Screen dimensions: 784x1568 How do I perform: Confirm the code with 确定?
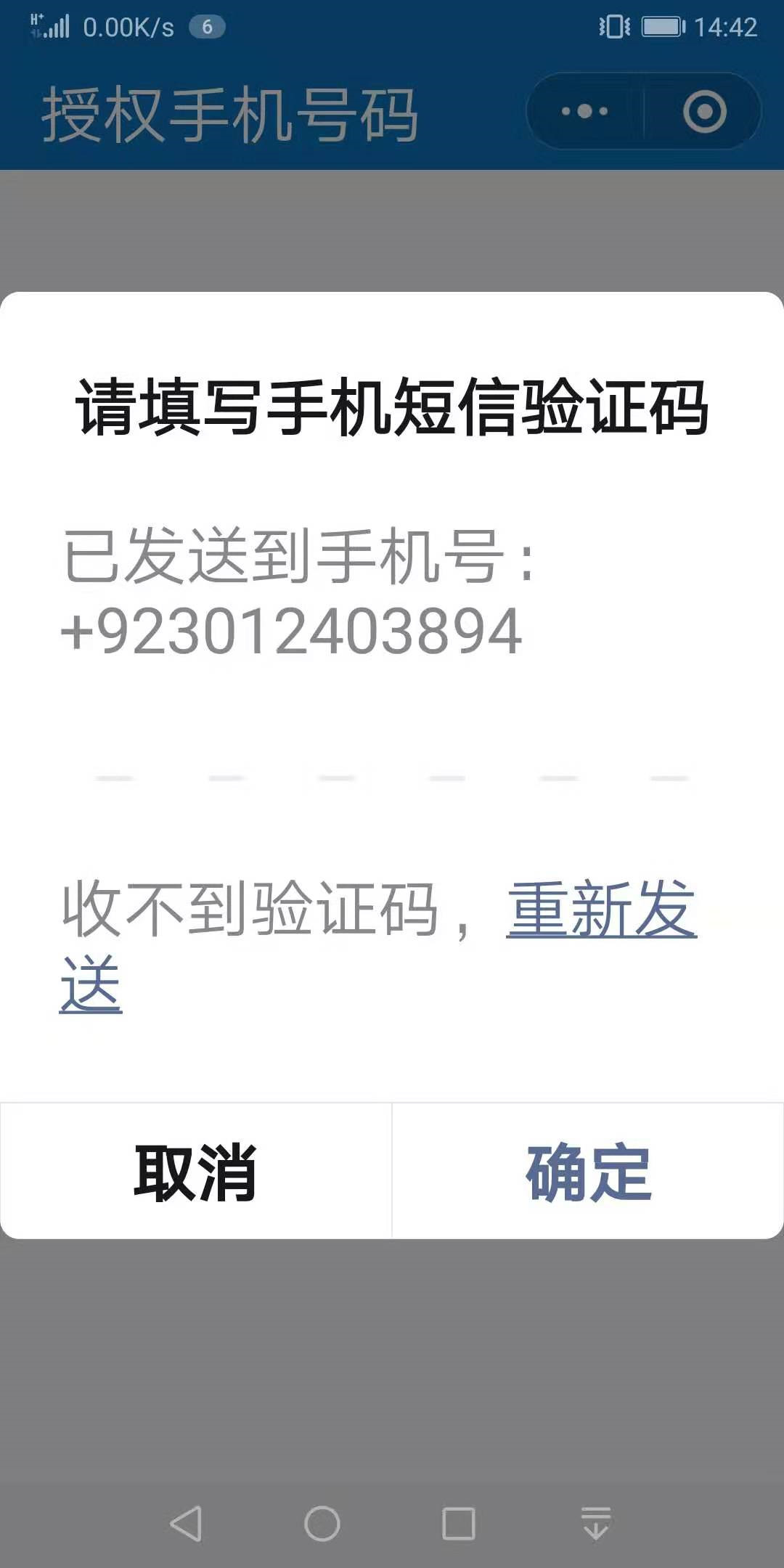point(588,1171)
